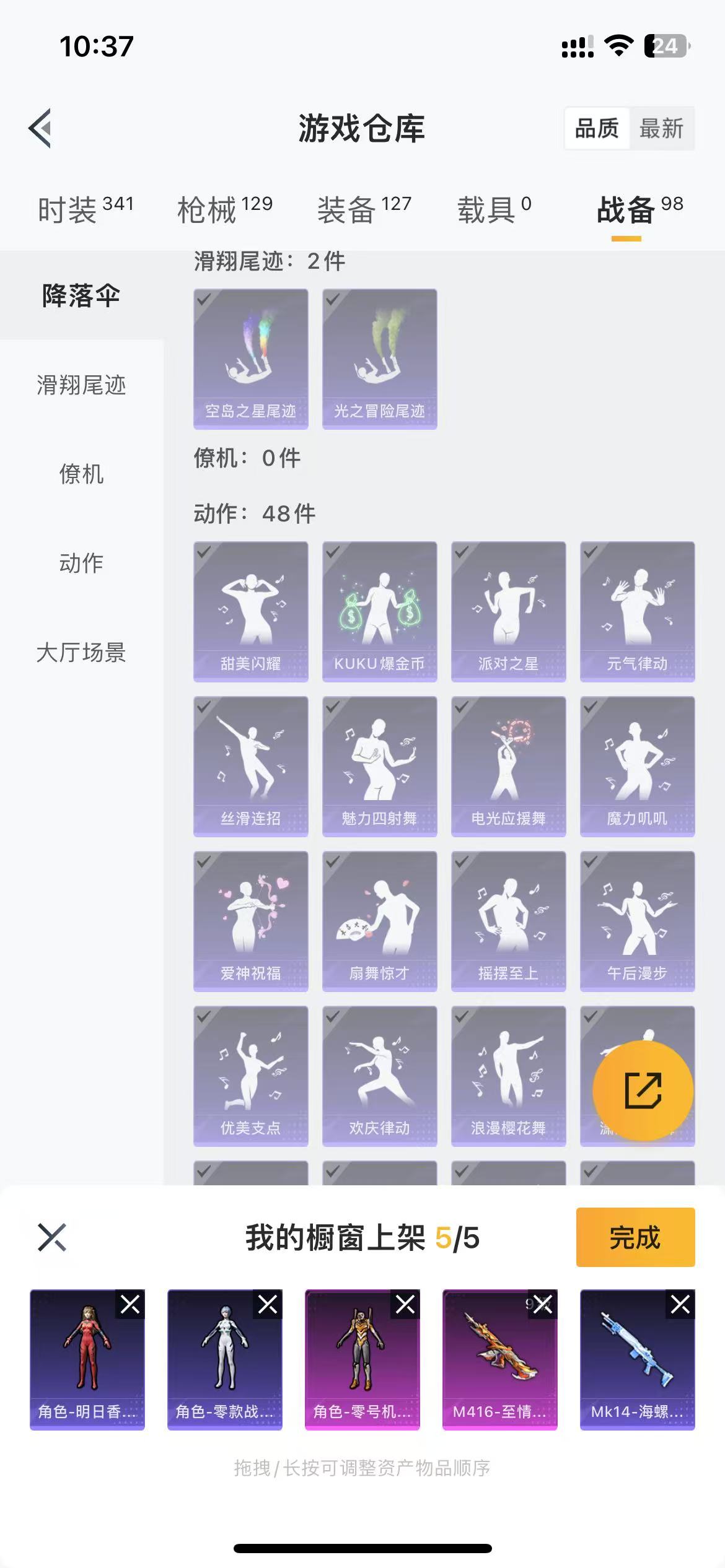
Task: Open the 载具 tab
Action: pos(494,209)
